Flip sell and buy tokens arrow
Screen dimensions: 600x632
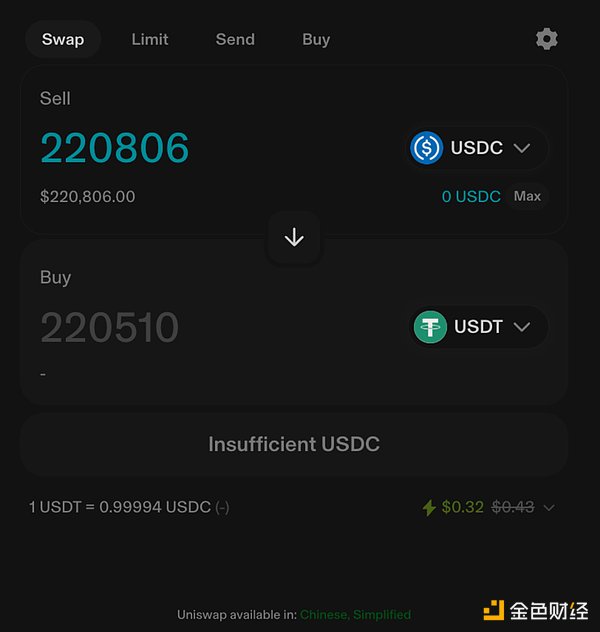pos(294,237)
